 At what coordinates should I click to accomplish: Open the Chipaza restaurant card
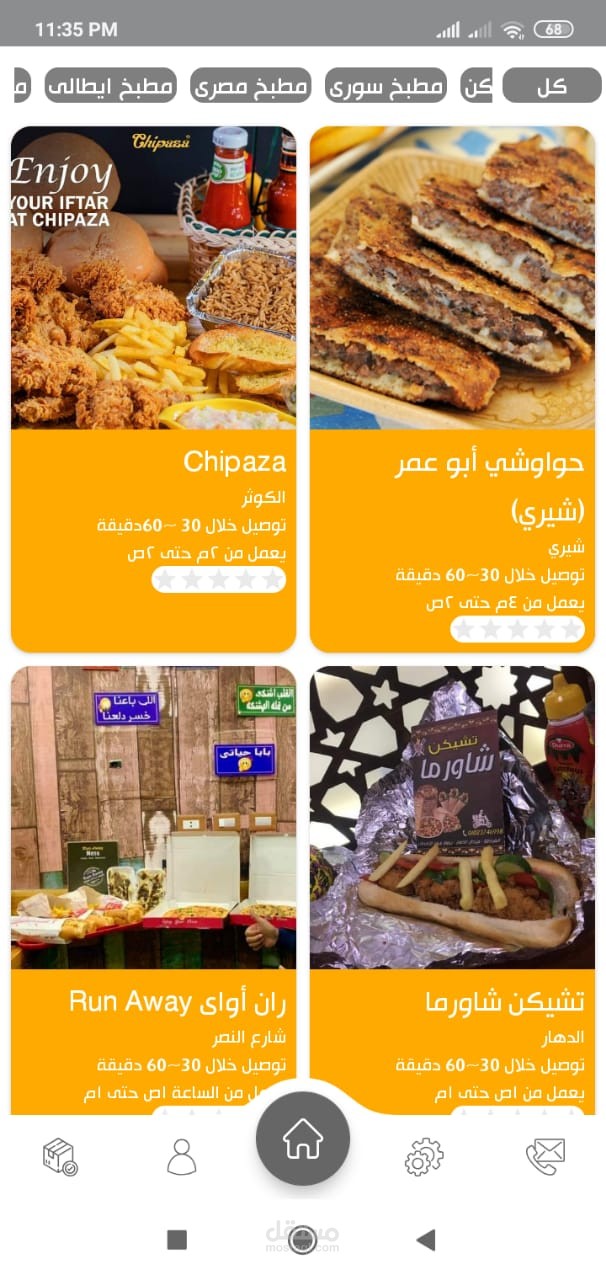(x=153, y=388)
